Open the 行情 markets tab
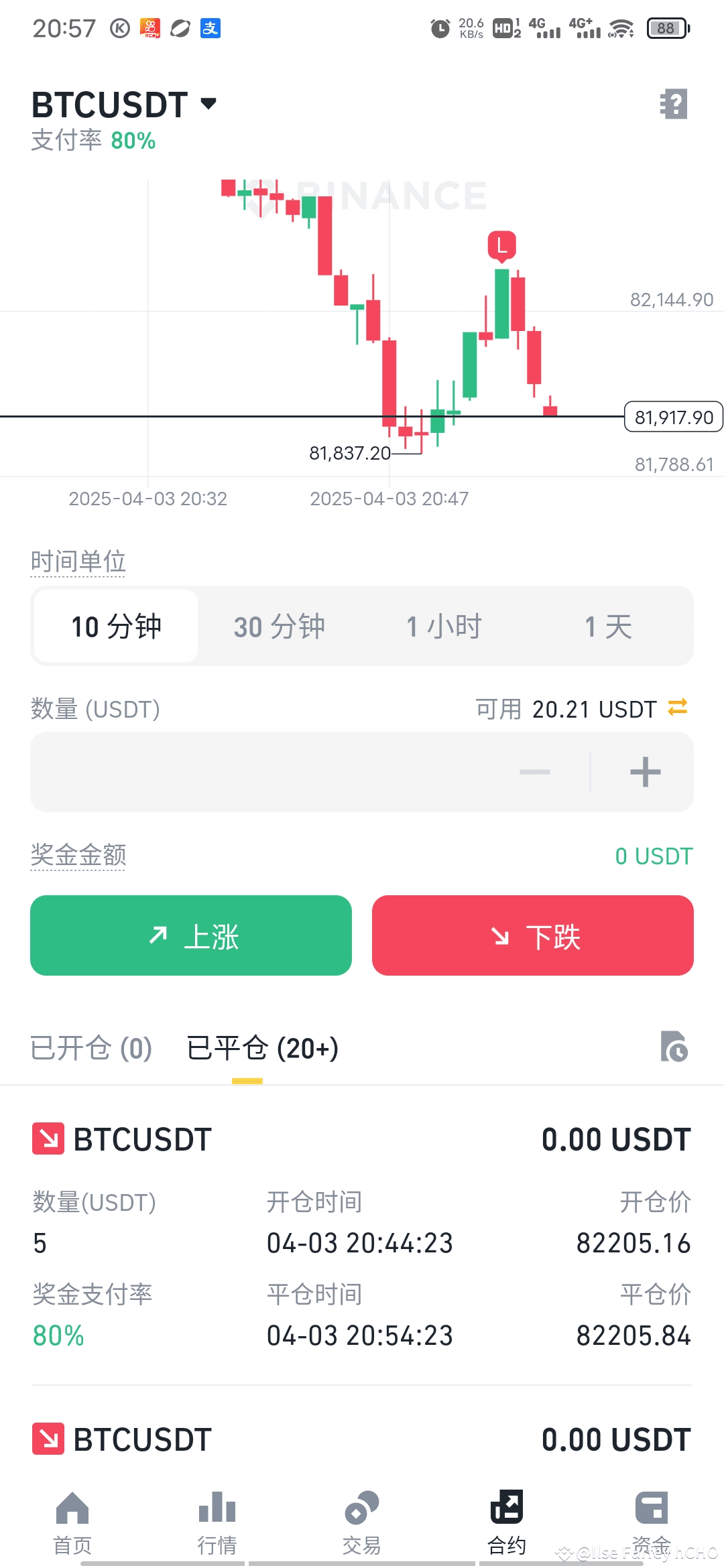 coord(217,1522)
